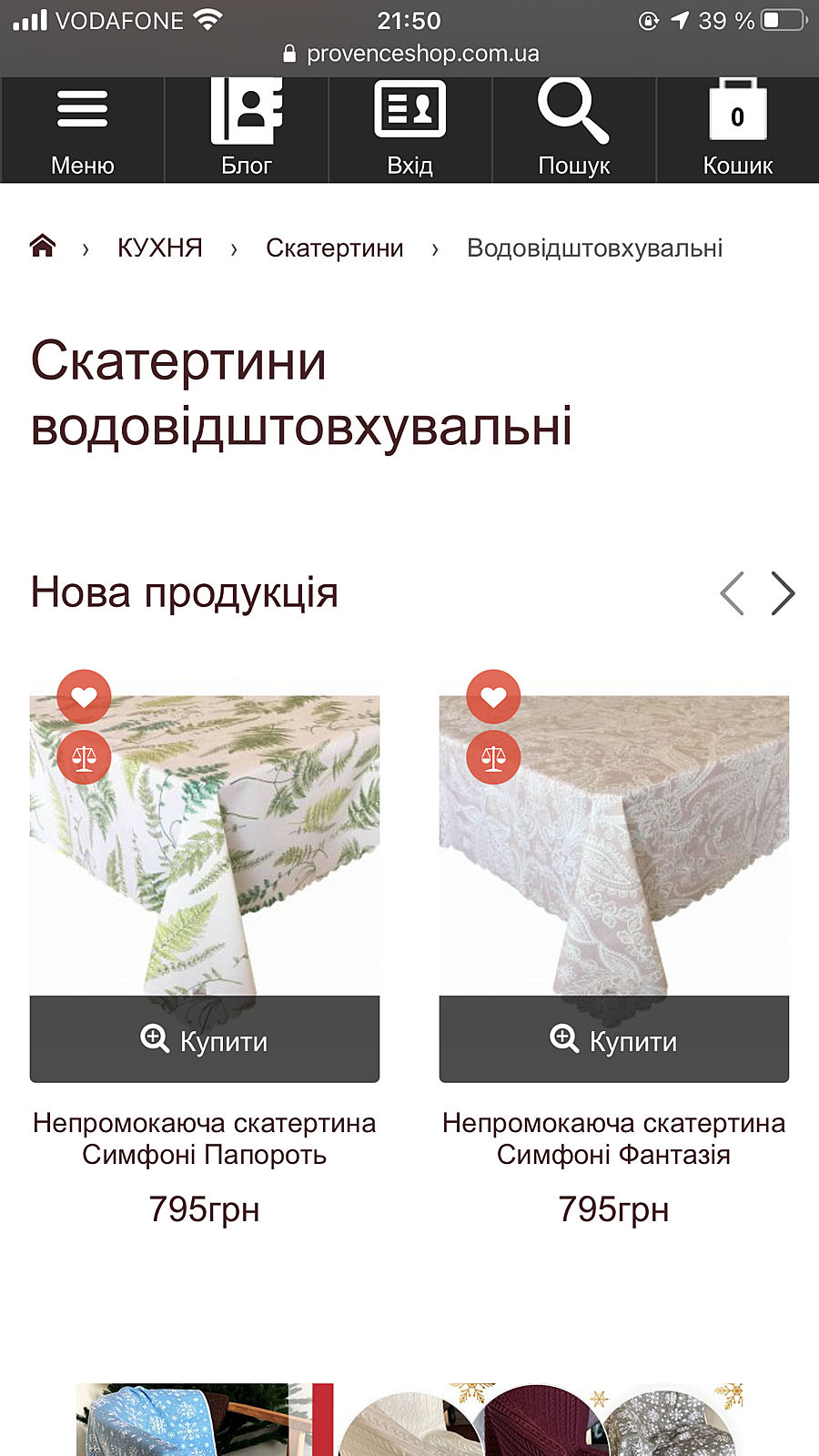Add Симфоні Фантазія to favorites
The height and width of the screenshot is (1456, 819).
pyautogui.click(x=493, y=697)
